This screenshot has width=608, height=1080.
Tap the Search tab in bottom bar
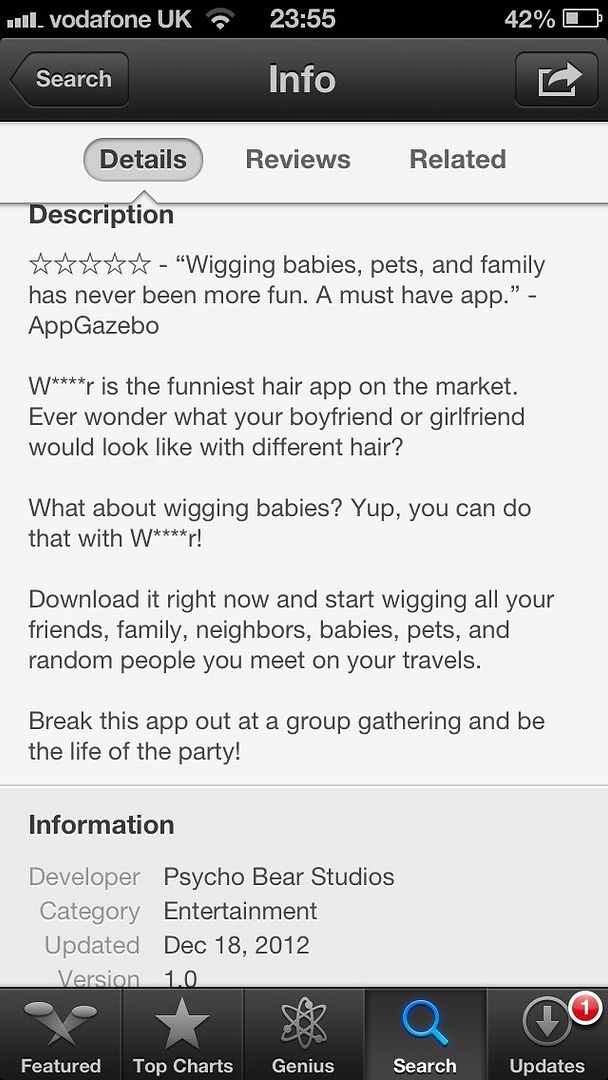click(425, 1036)
